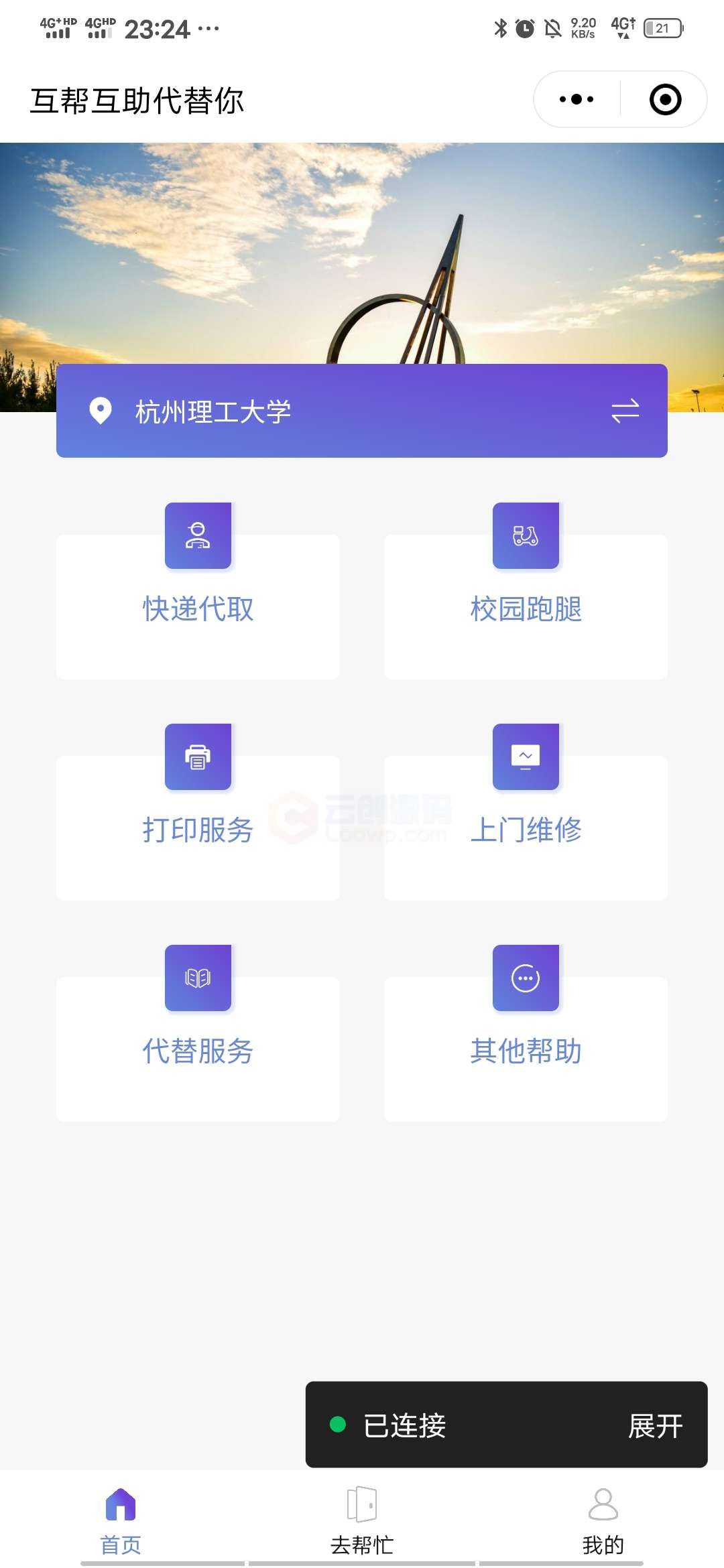Viewport: 724px width, 1568px height.
Task: Select 打印服务 card
Action: [198, 812]
